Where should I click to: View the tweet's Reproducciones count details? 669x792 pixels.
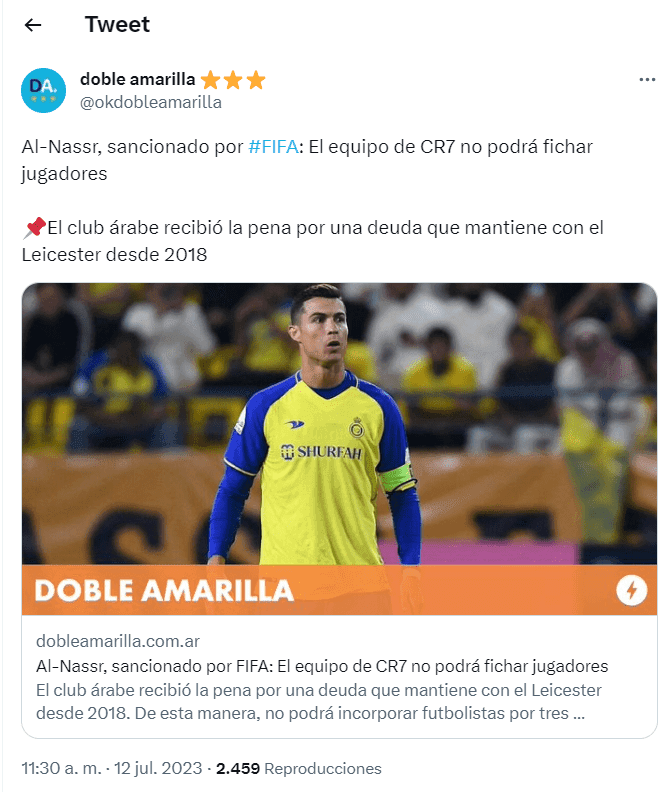(x=298, y=768)
